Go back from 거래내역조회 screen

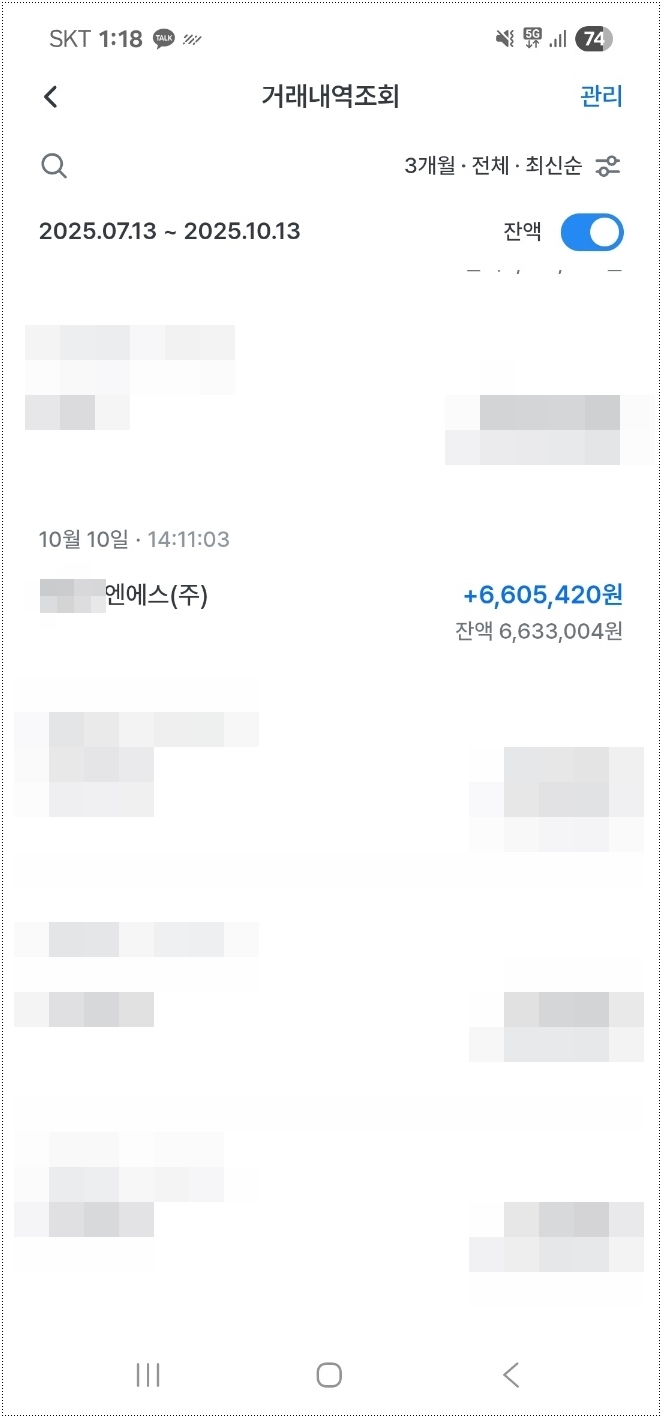[x=51, y=97]
